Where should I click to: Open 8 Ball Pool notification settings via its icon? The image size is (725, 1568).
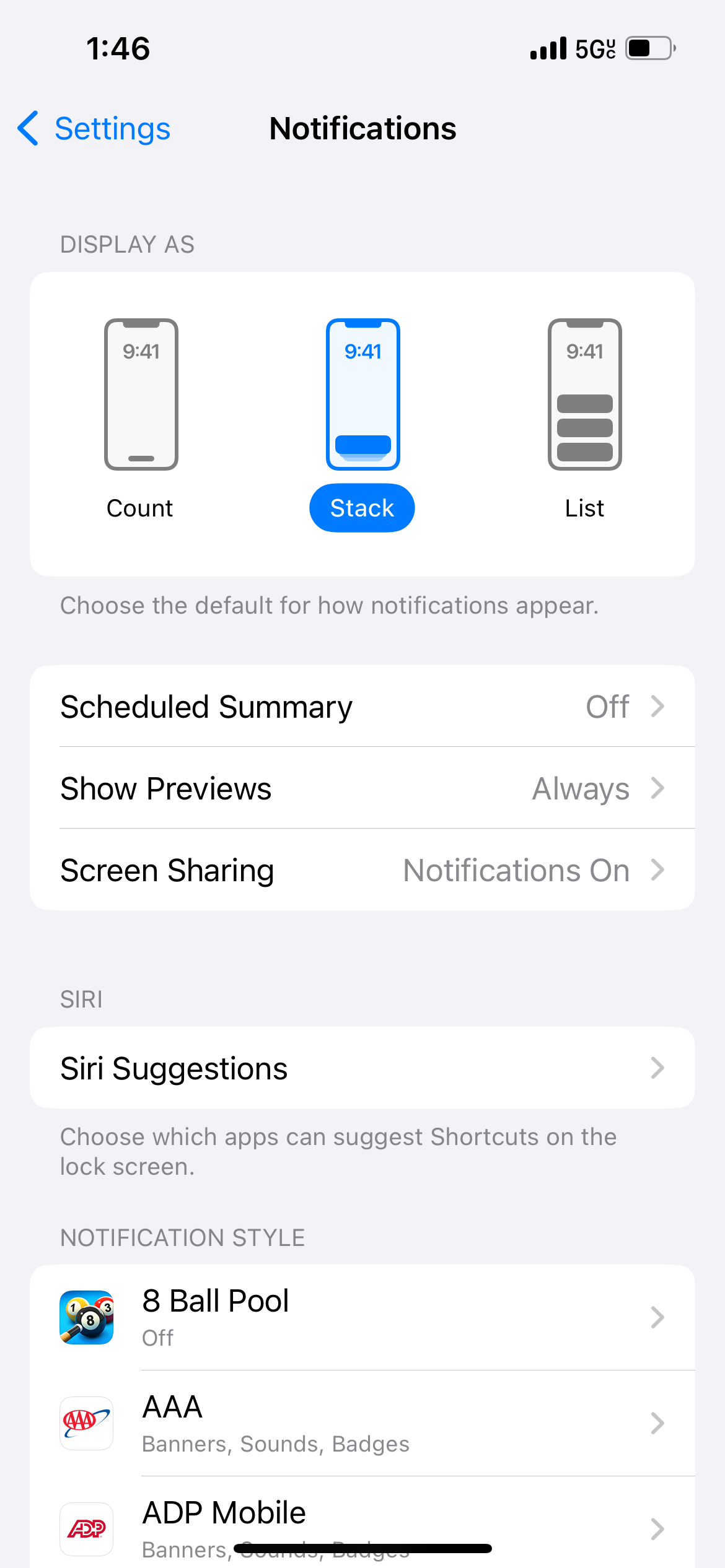click(x=86, y=1318)
